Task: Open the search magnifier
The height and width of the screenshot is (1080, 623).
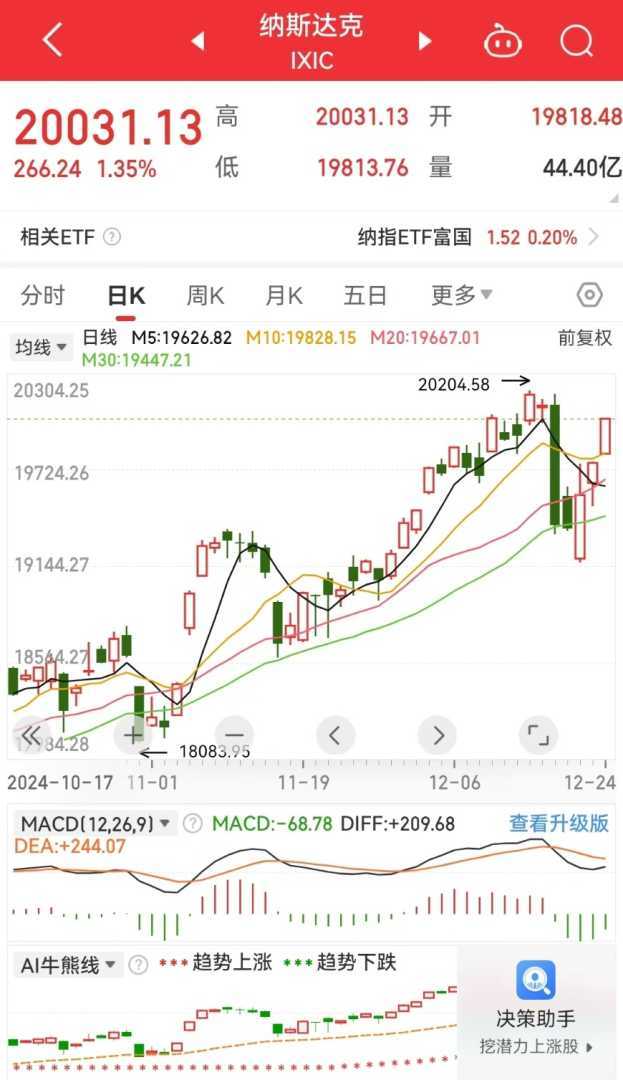Action: 577,41
